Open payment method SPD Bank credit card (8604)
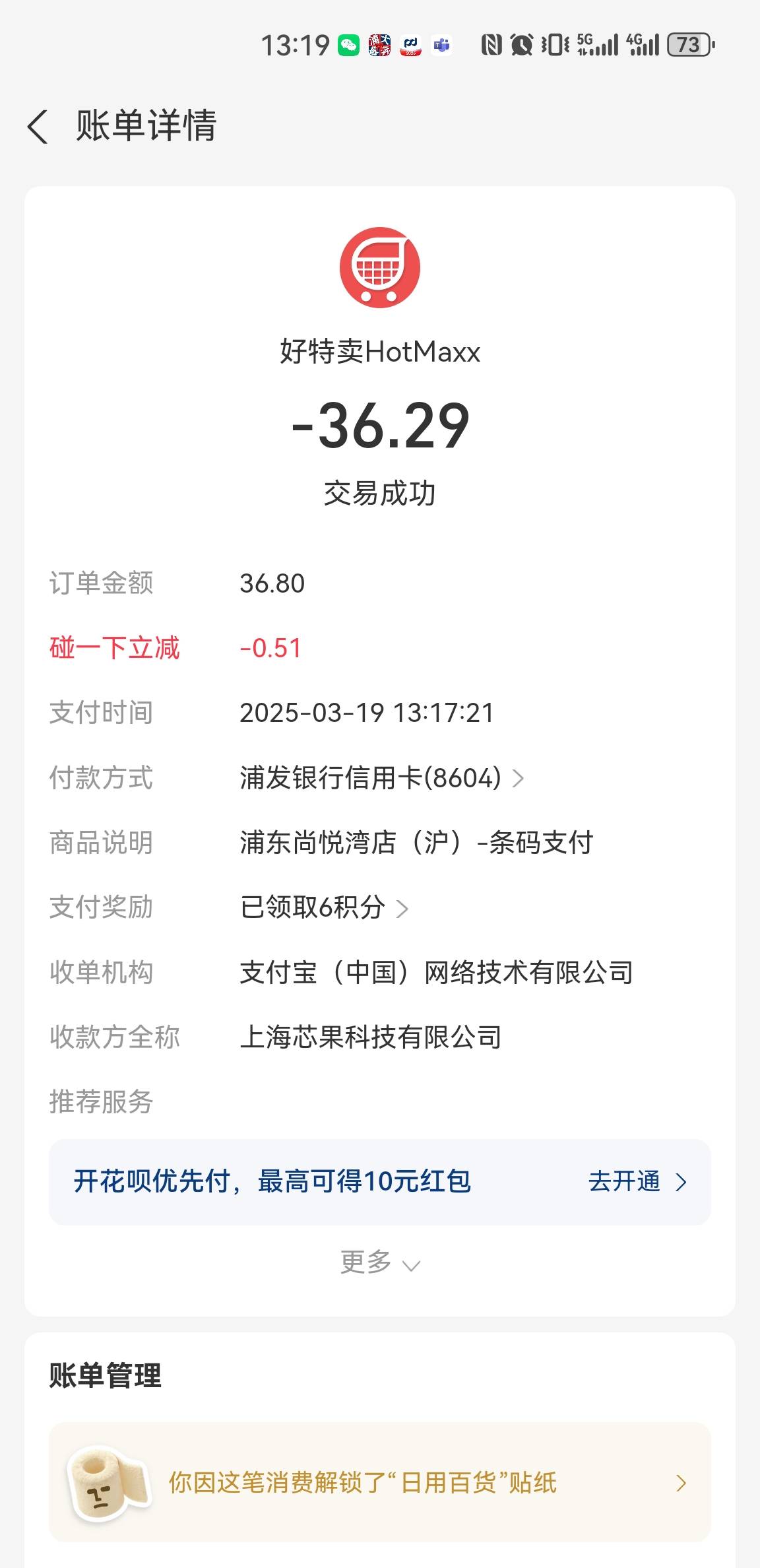Viewport: 760px width, 1568px height. (382, 777)
